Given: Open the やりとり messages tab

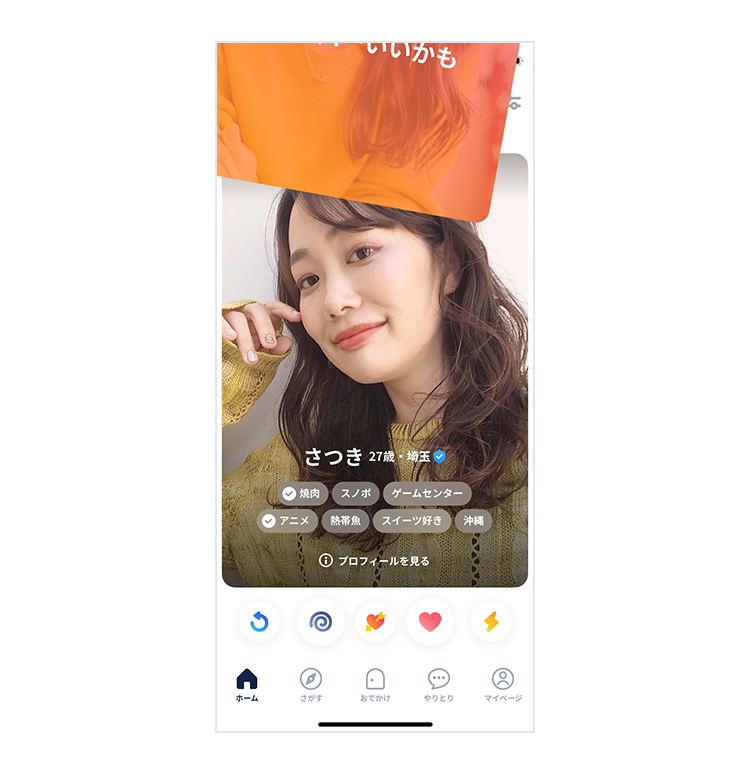Looking at the screenshot, I should (438, 685).
